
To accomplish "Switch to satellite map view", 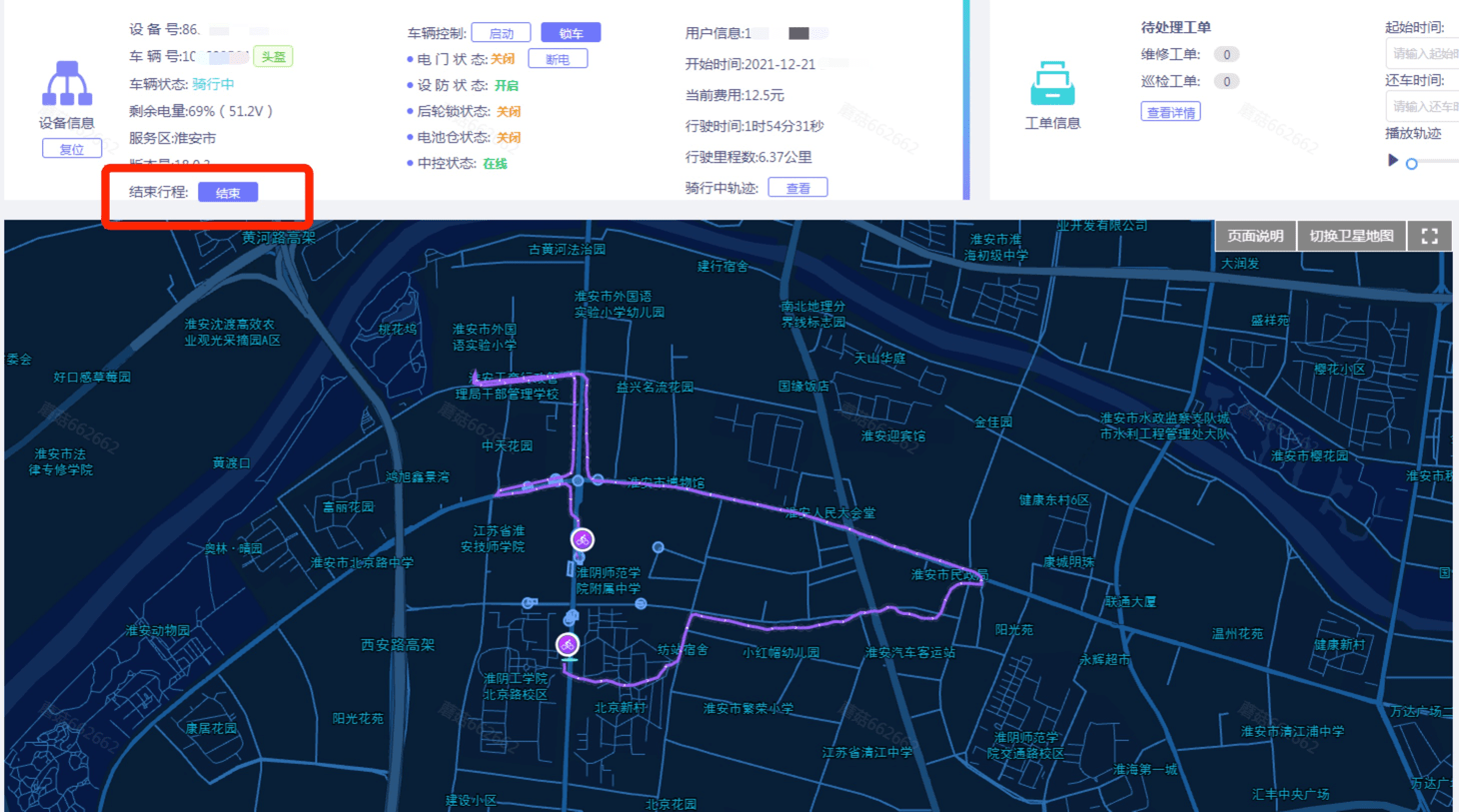I will pyautogui.click(x=1351, y=236).
